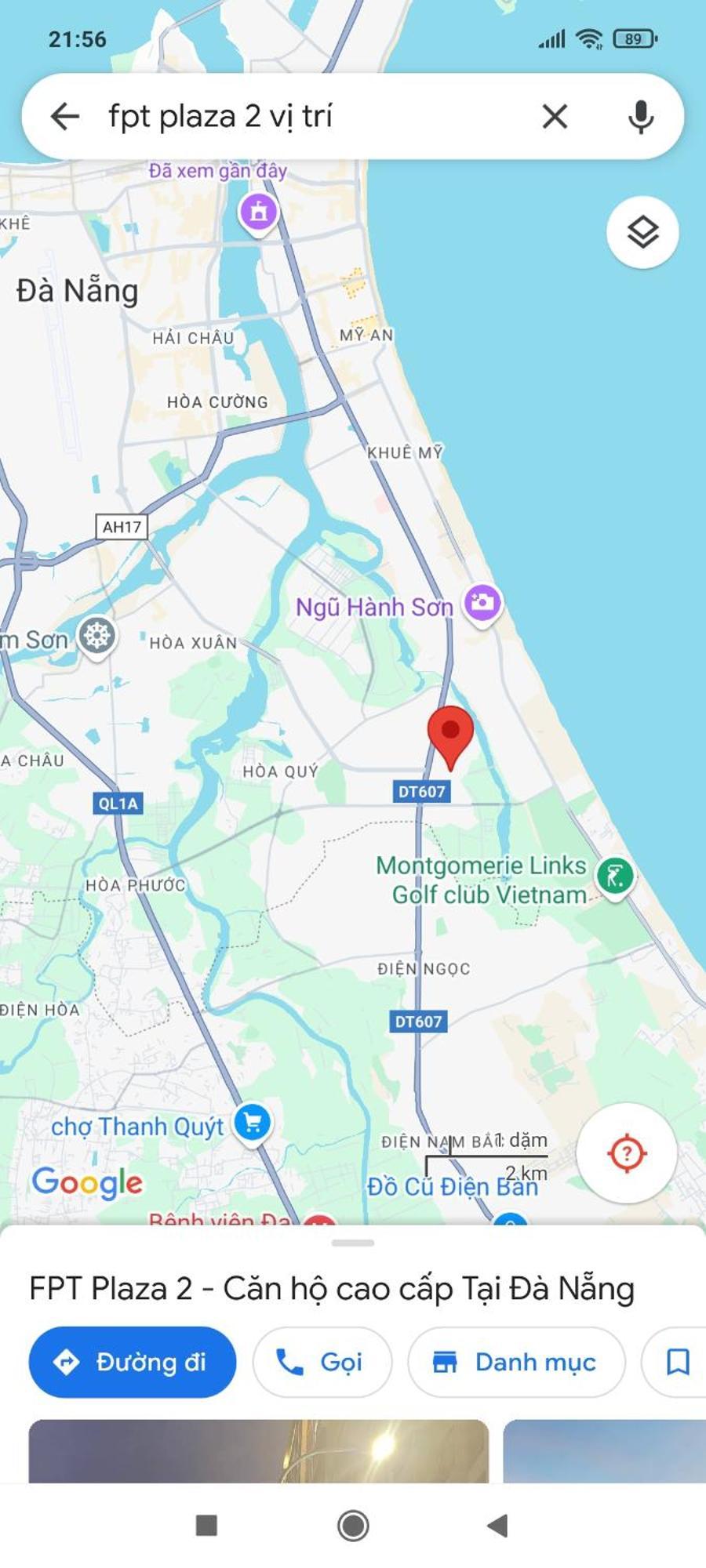The height and width of the screenshot is (1568, 706).
Task: Call FPT Plaza 2 via Gọi
Action: tap(322, 1362)
